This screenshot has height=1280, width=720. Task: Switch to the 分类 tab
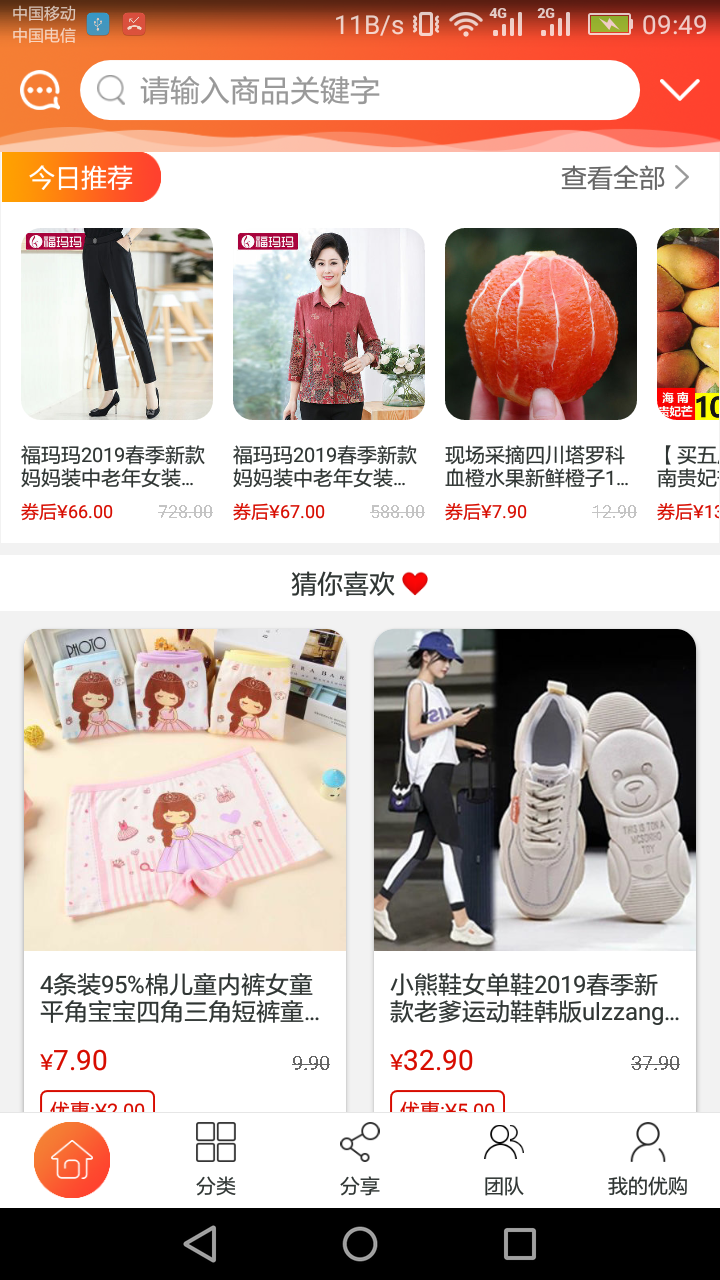pyautogui.click(x=216, y=1160)
